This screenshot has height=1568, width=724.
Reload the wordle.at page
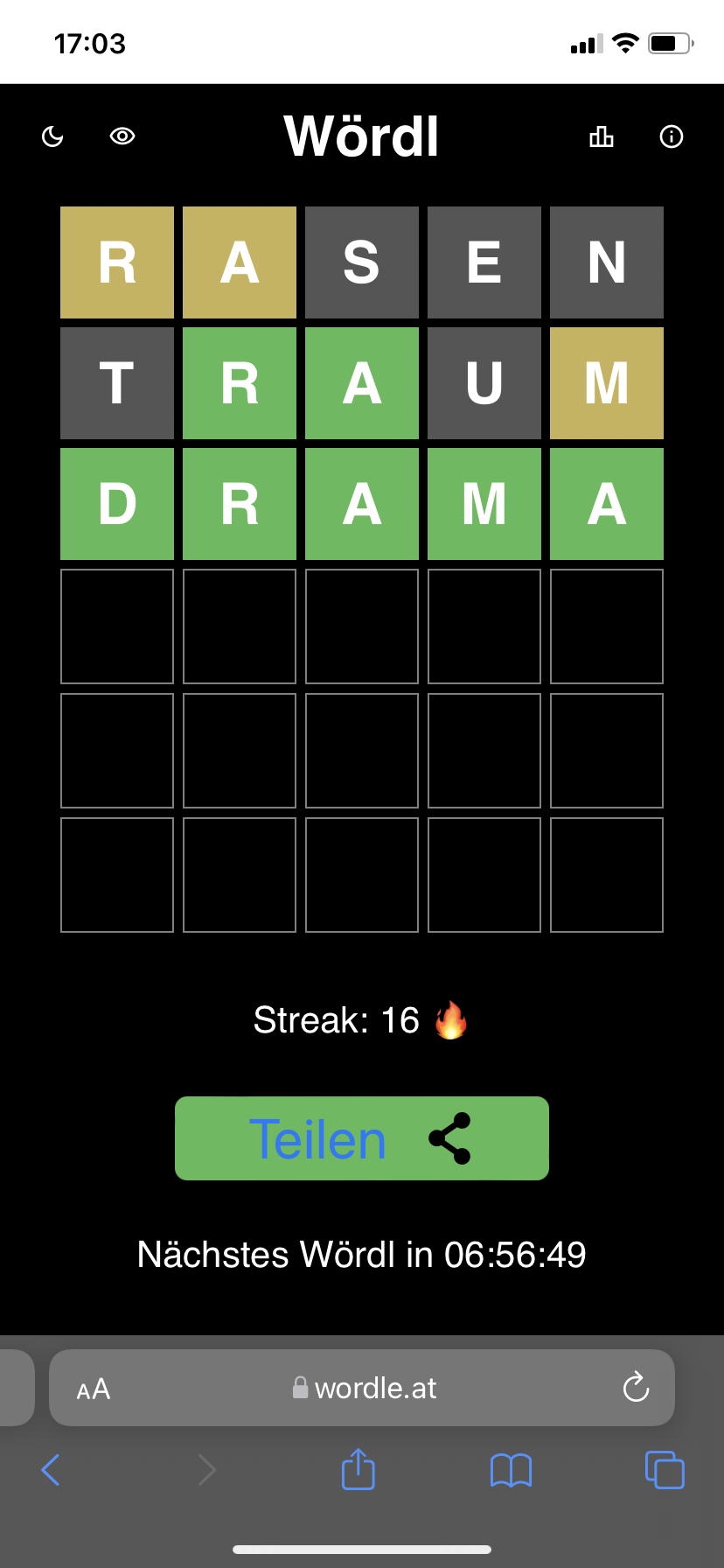[x=636, y=1387]
